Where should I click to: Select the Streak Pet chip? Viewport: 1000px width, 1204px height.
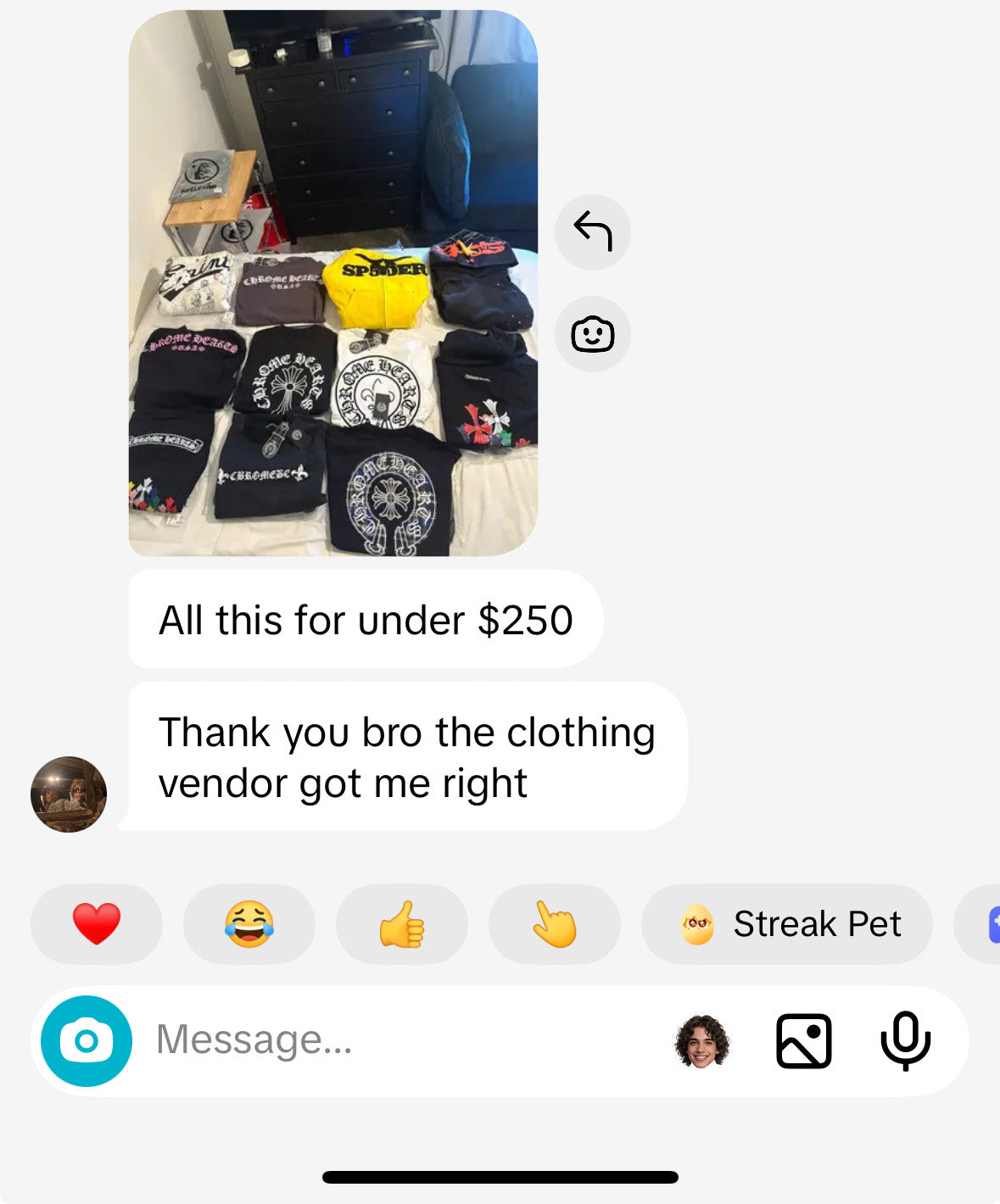[787, 923]
